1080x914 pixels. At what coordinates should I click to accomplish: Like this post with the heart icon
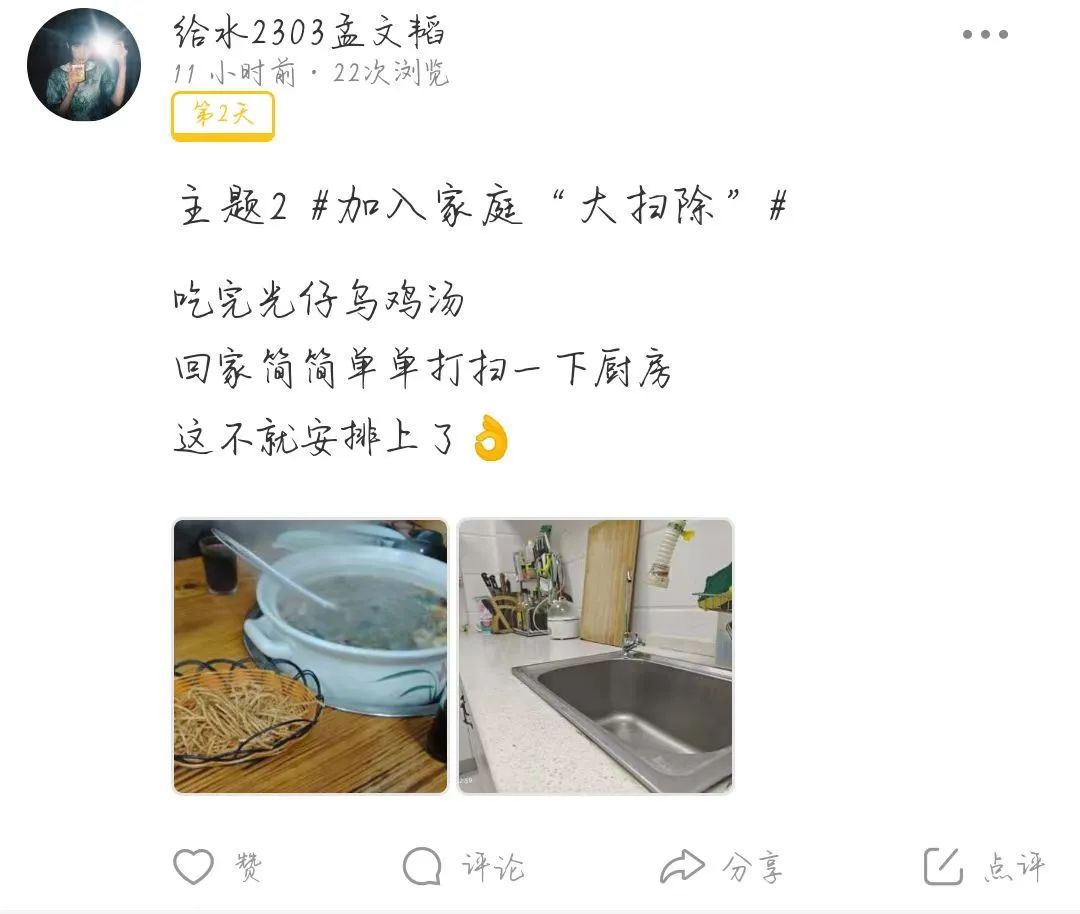(194, 866)
